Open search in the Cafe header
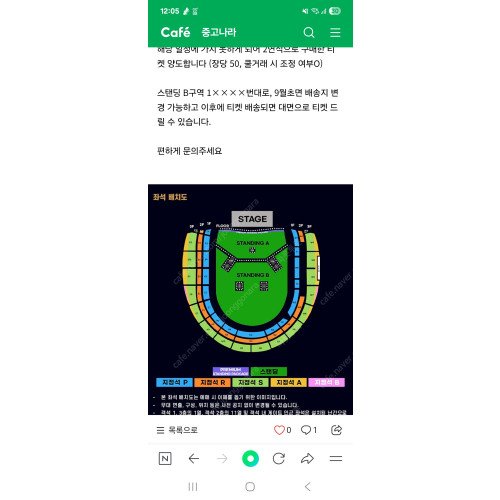Viewport: 500px width, 500px height. [x=309, y=33]
